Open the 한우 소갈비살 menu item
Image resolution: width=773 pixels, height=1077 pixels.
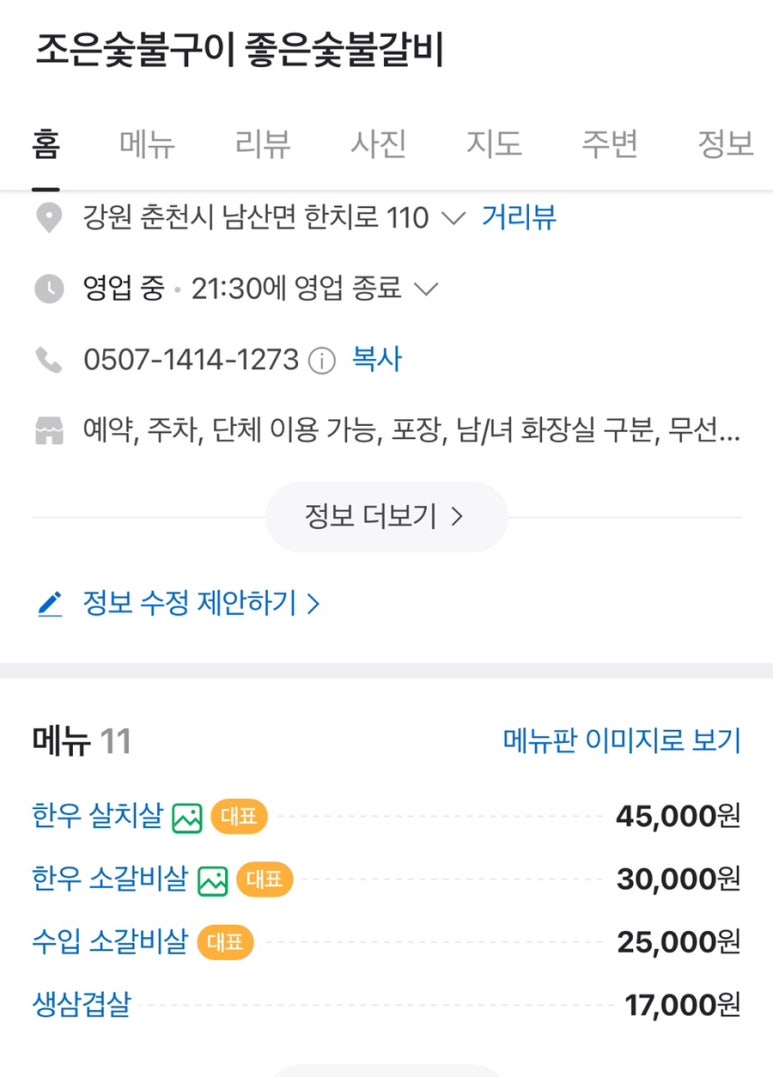[110, 879]
